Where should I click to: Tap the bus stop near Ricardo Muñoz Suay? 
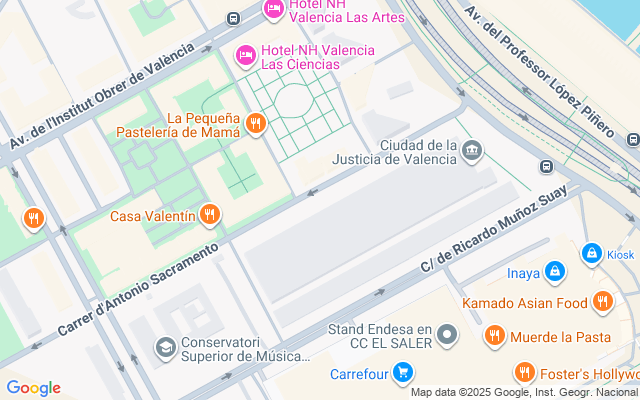click(546, 166)
